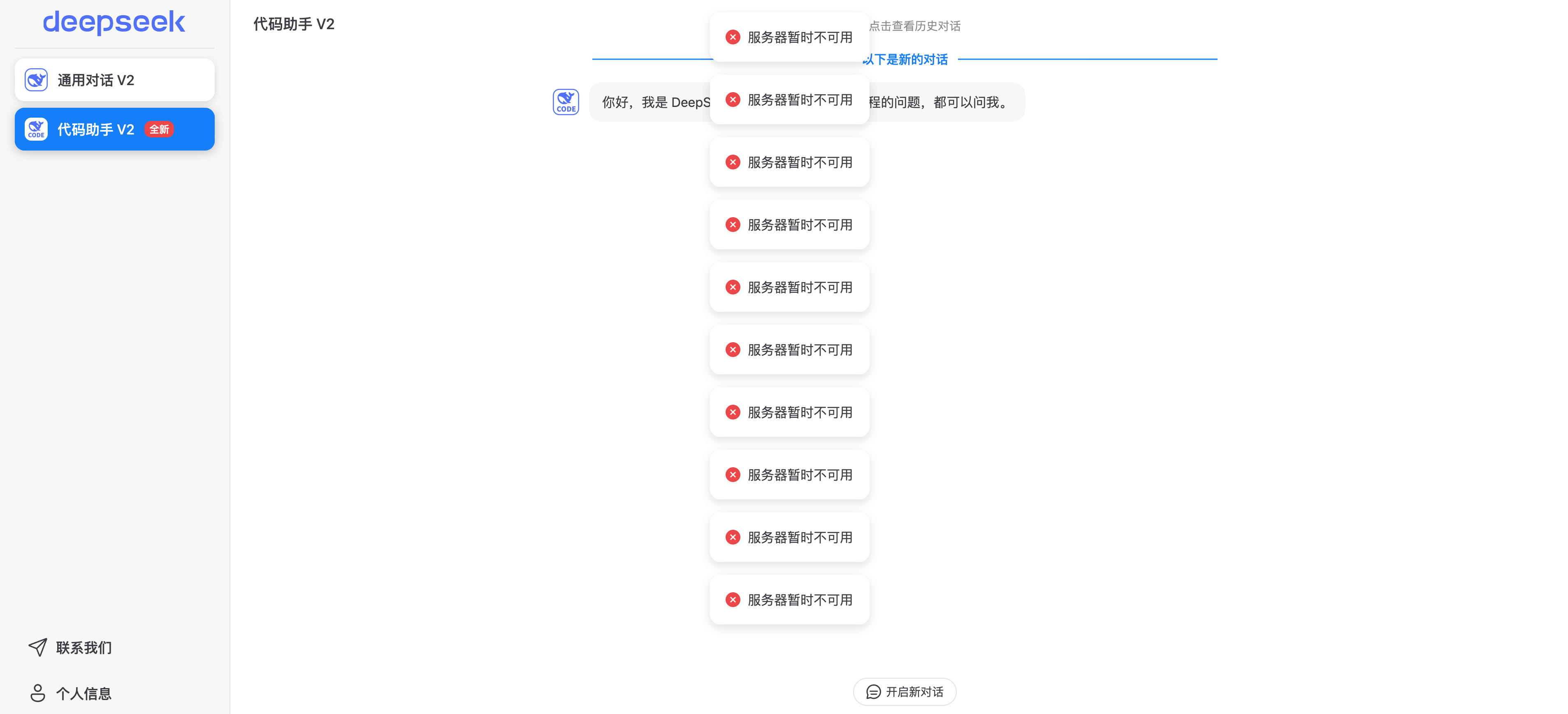Screen dimensions: 1568x714
Task: Start a new conversation with 开启新对话
Action: (905, 692)
